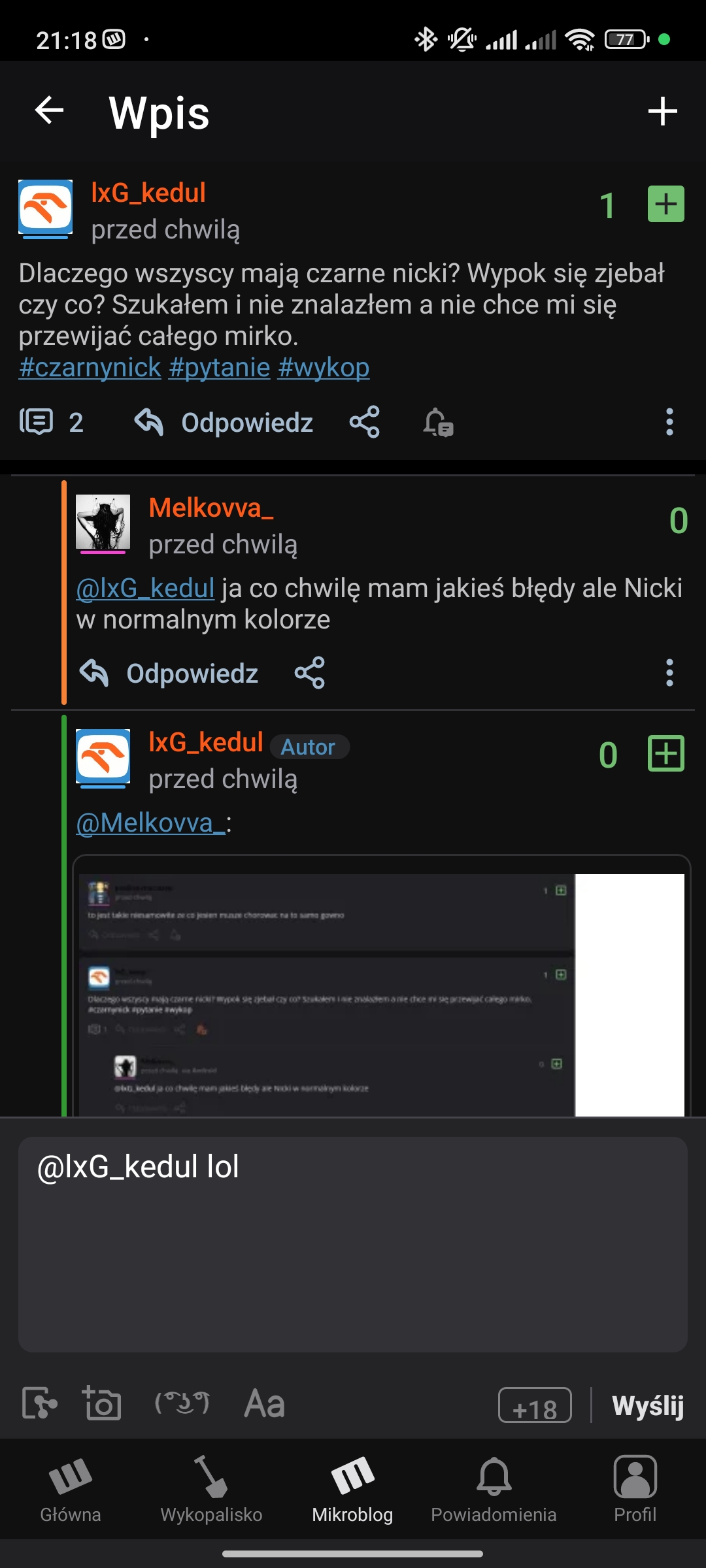706x1568 pixels.
Task: Upvote the original post by IxG_kedul
Action: [x=665, y=204]
